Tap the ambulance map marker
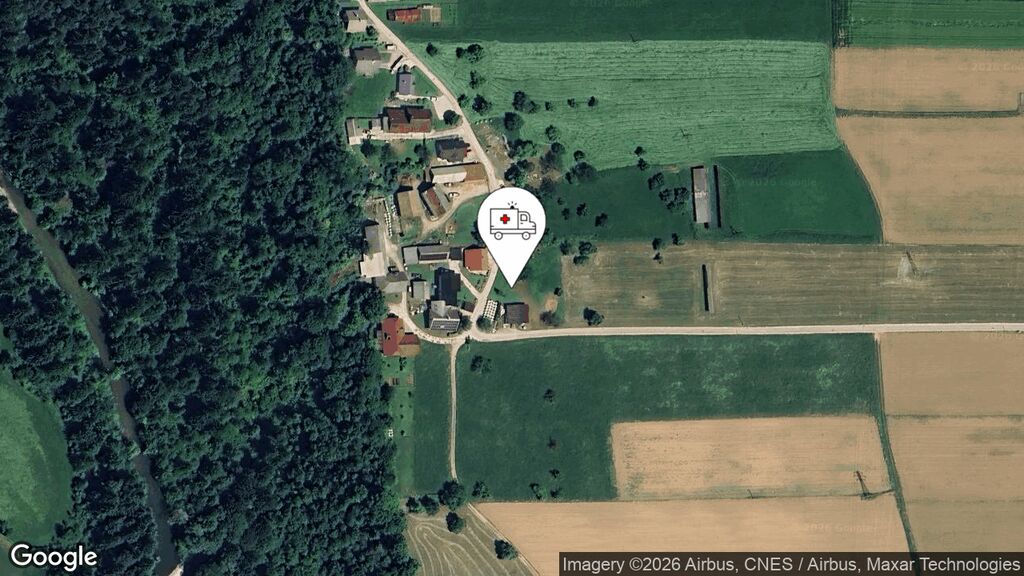The image size is (1024, 576). click(511, 224)
